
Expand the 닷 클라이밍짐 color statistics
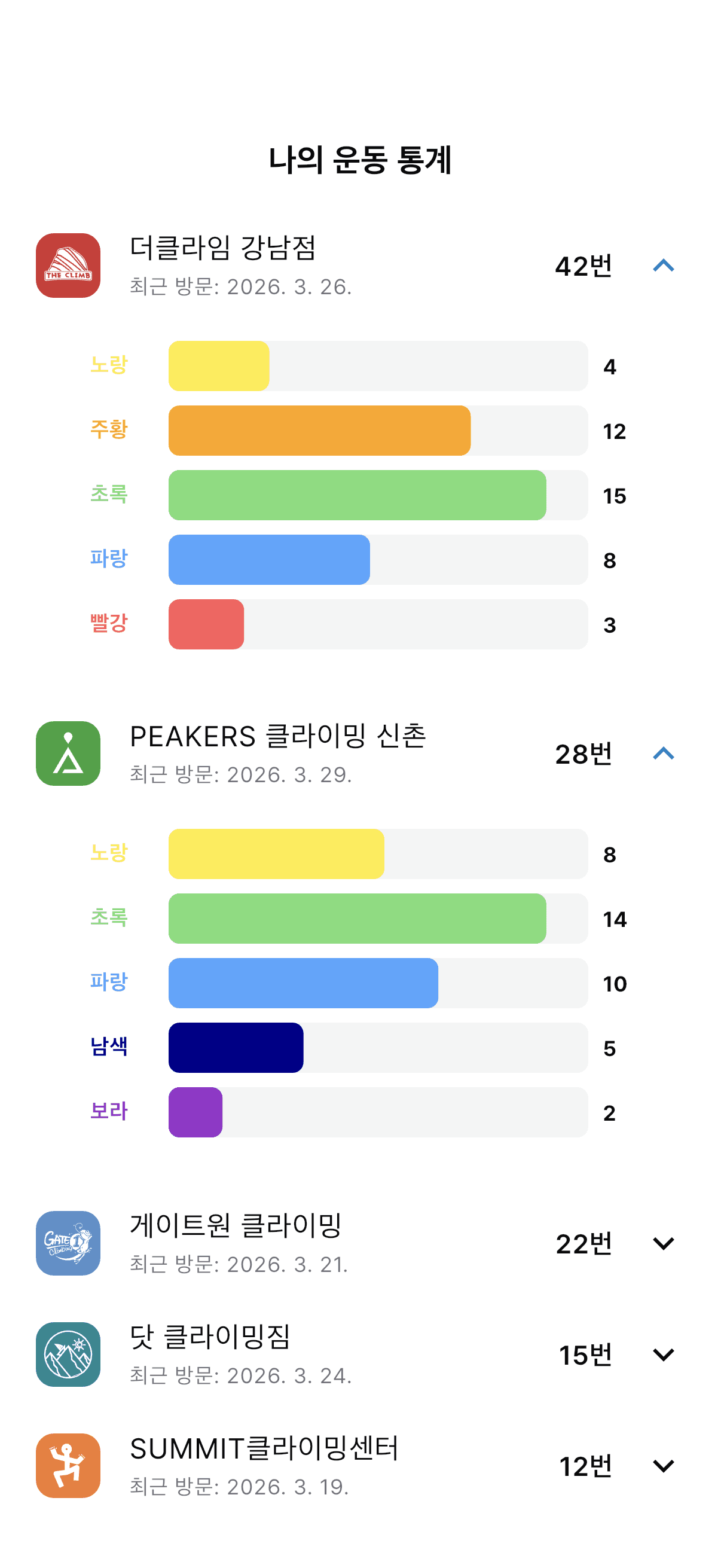(664, 1354)
